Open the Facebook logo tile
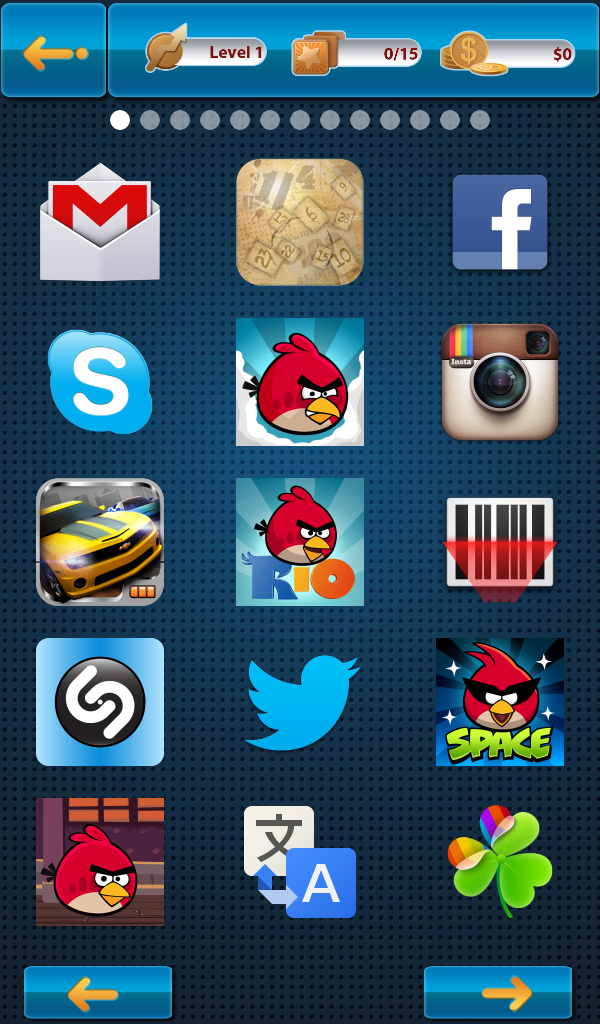Viewport: 600px width, 1024px height. point(500,222)
